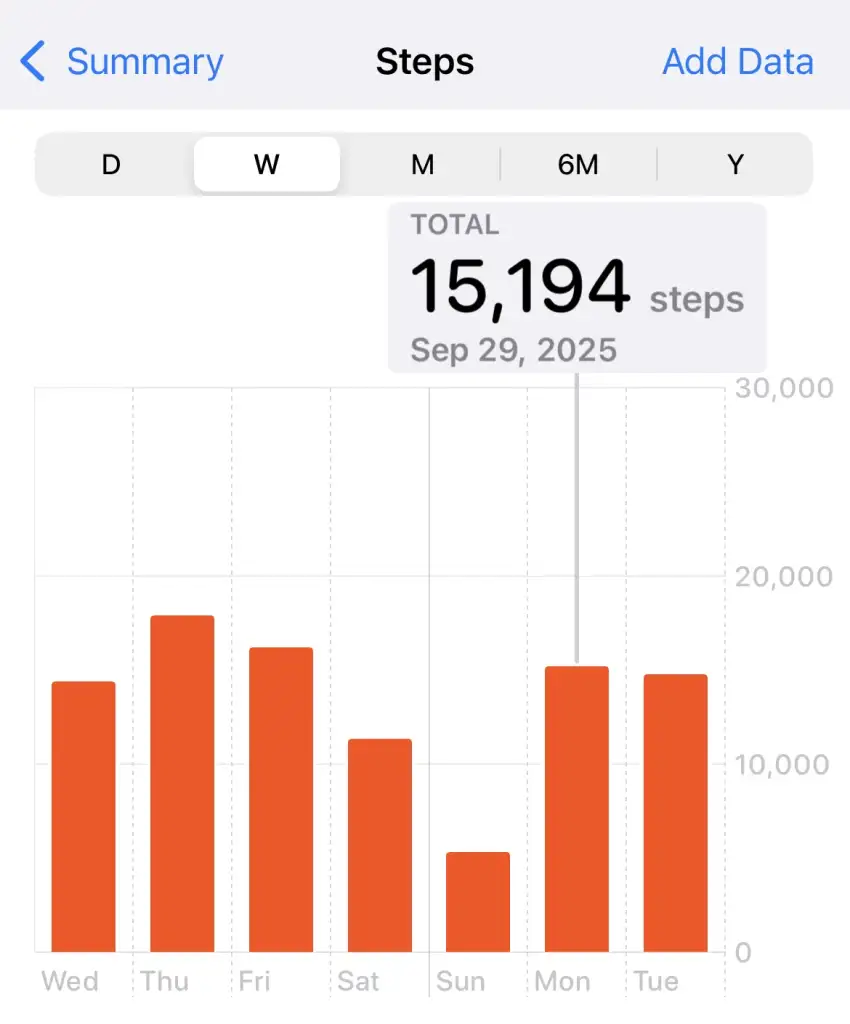Select the Sun steps bar

click(478, 901)
